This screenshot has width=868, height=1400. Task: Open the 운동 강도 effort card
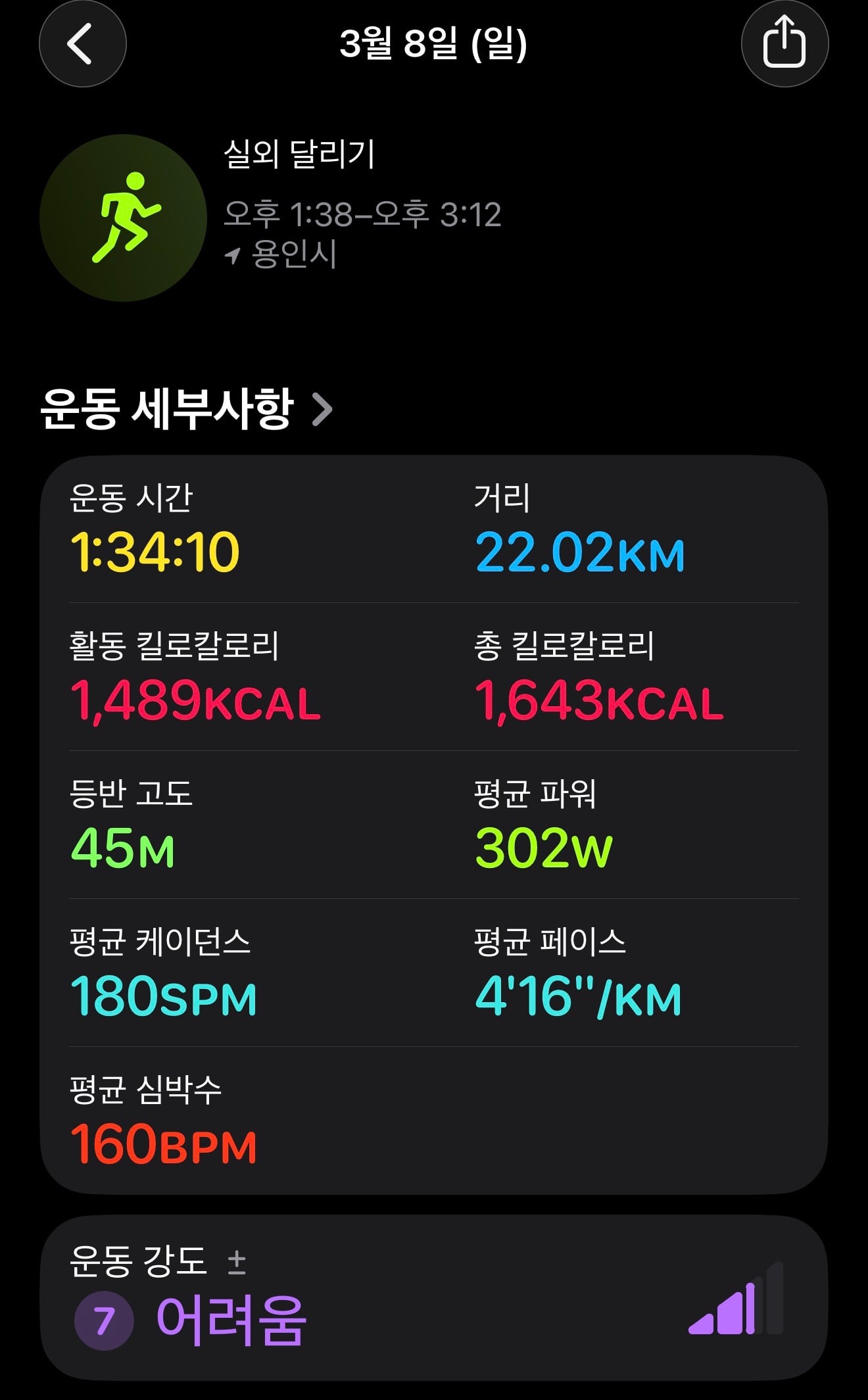pos(434,1298)
